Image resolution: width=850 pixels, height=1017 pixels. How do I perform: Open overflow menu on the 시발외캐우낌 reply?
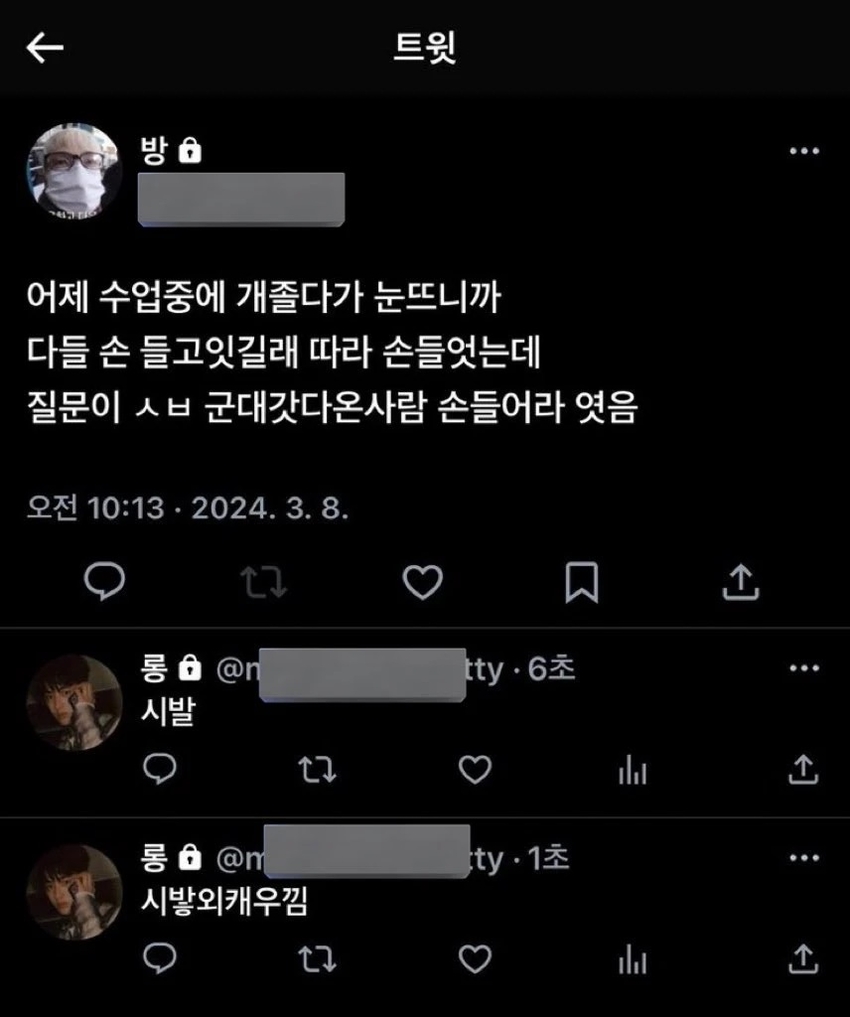(x=804, y=859)
